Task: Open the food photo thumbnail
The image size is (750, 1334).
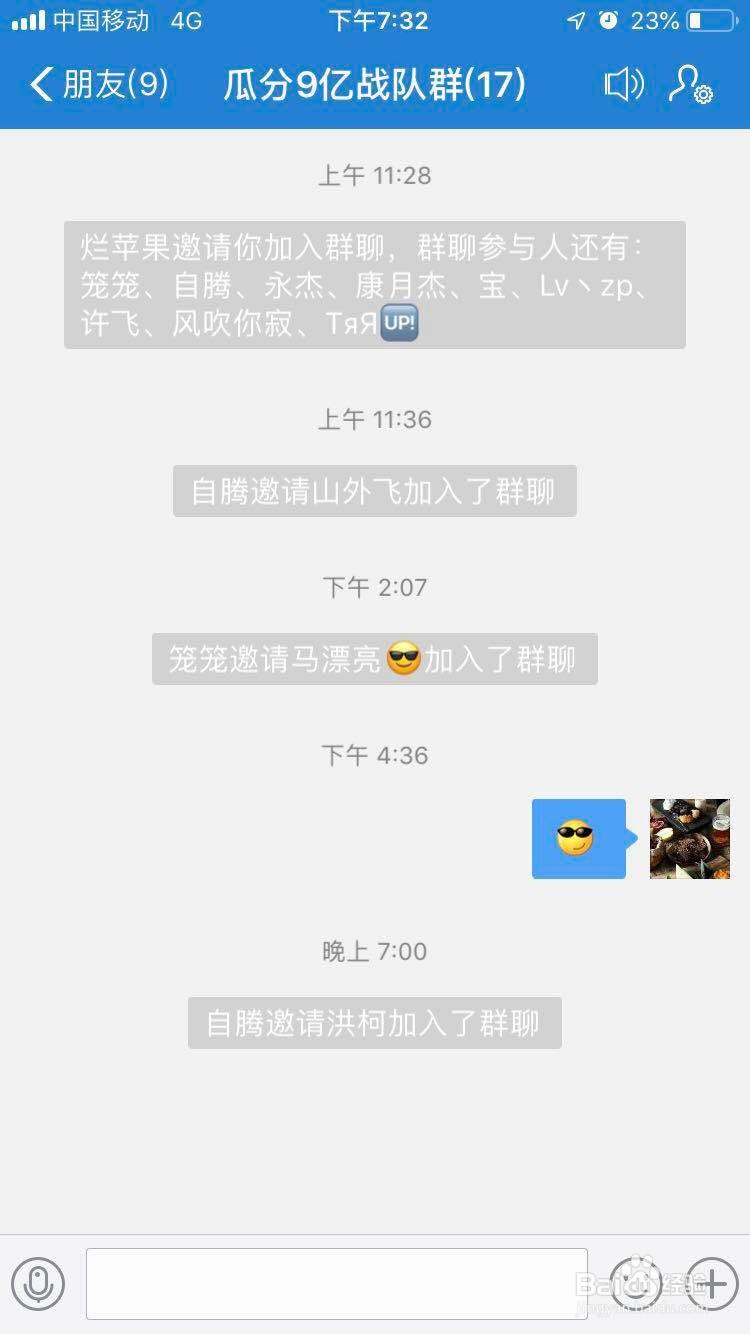Action: click(689, 839)
